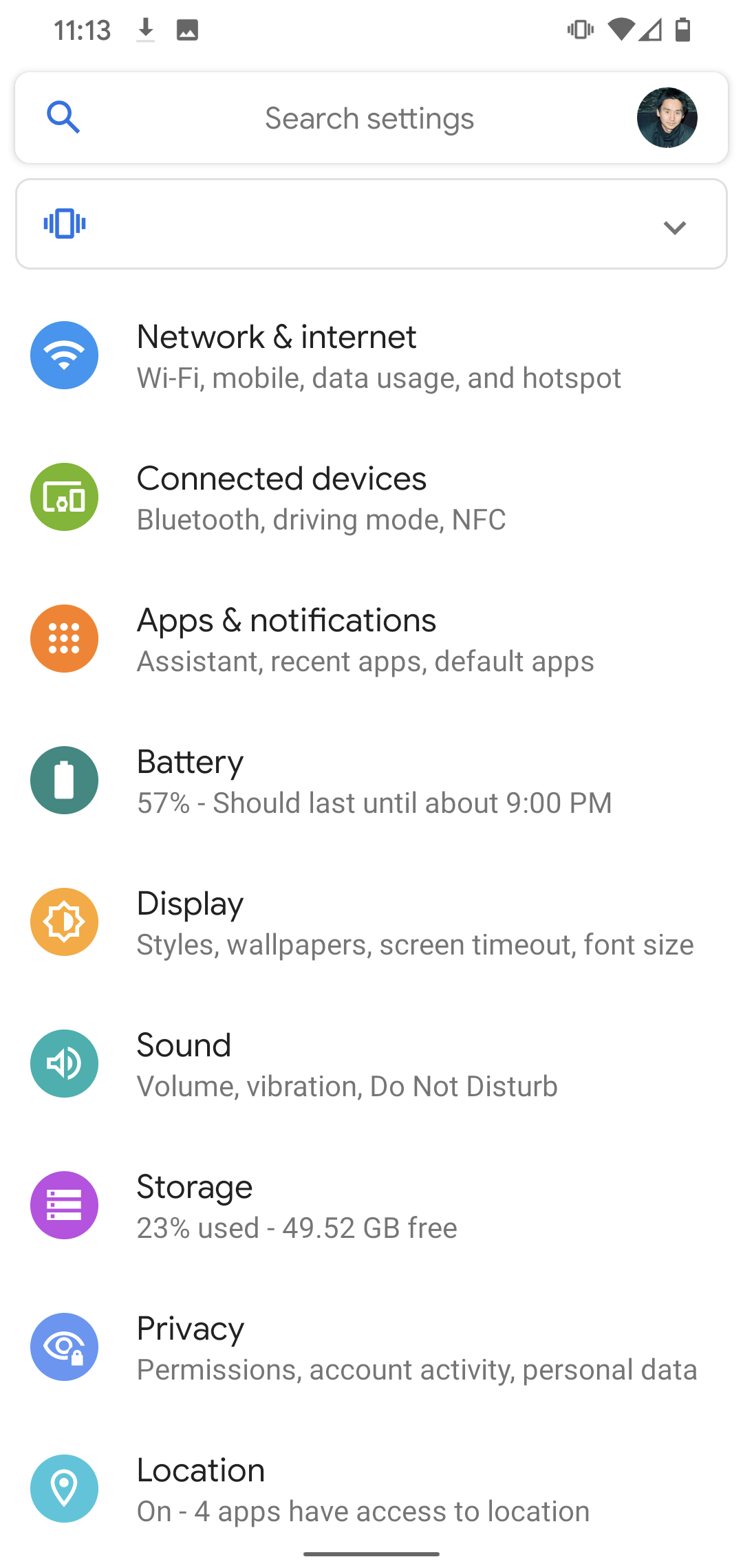743x1568 pixels.
Task: Go to Connected devices
Action: [371, 497]
